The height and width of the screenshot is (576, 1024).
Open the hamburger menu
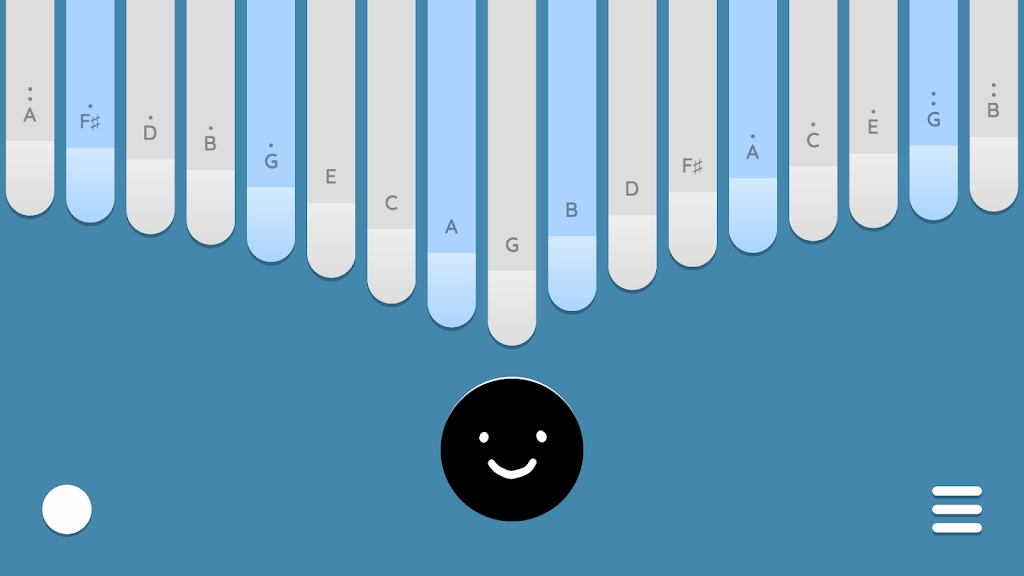956,510
